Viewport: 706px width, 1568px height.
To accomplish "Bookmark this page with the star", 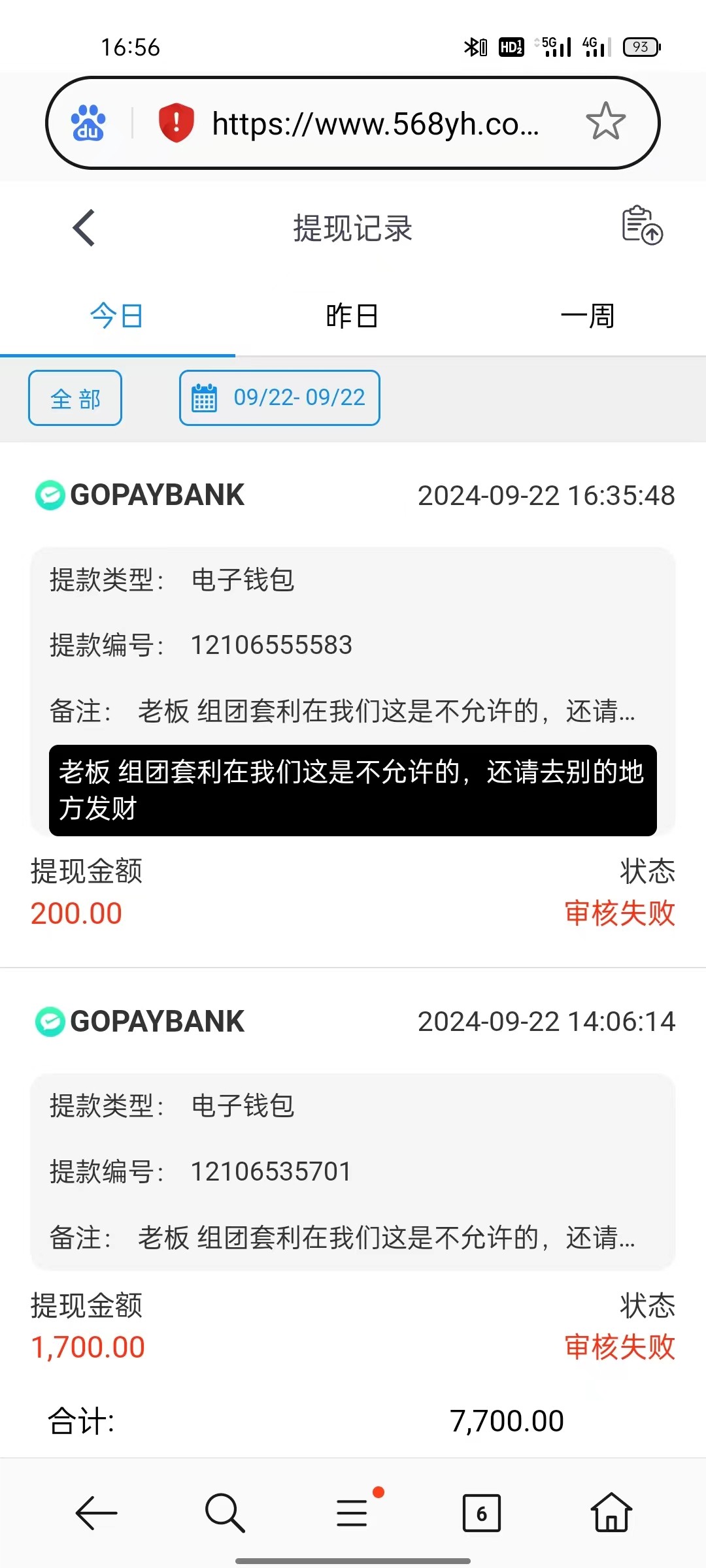I will (x=605, y=122).
